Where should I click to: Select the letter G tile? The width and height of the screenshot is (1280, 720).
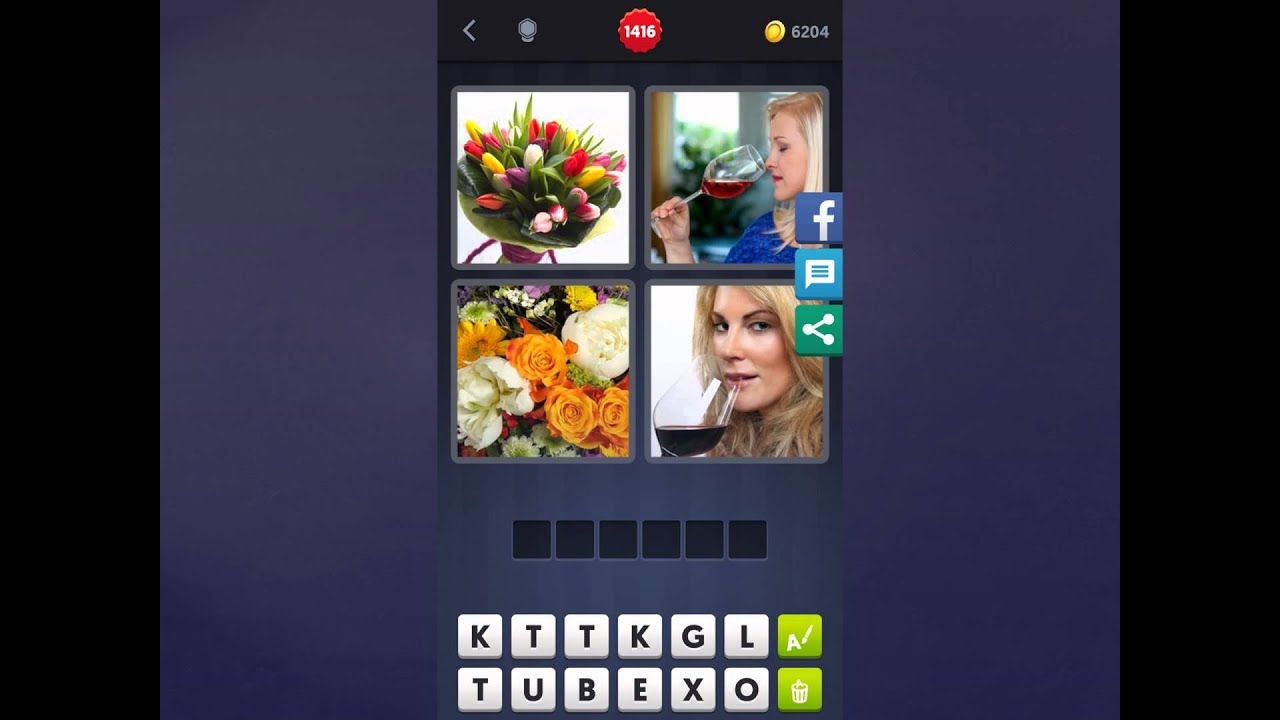[x=693, y=636]
